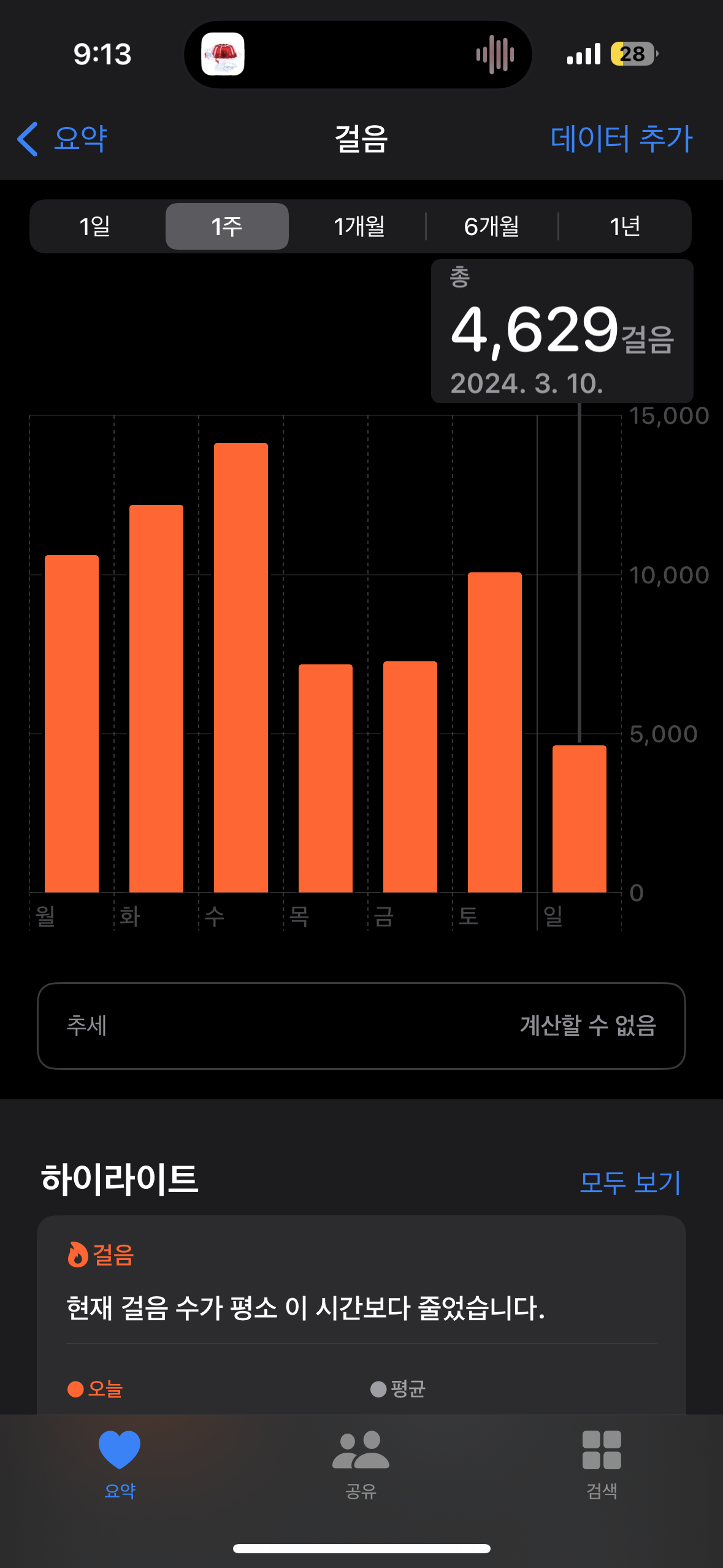
Task: Switch to the 1년 view
Action: 624,226
